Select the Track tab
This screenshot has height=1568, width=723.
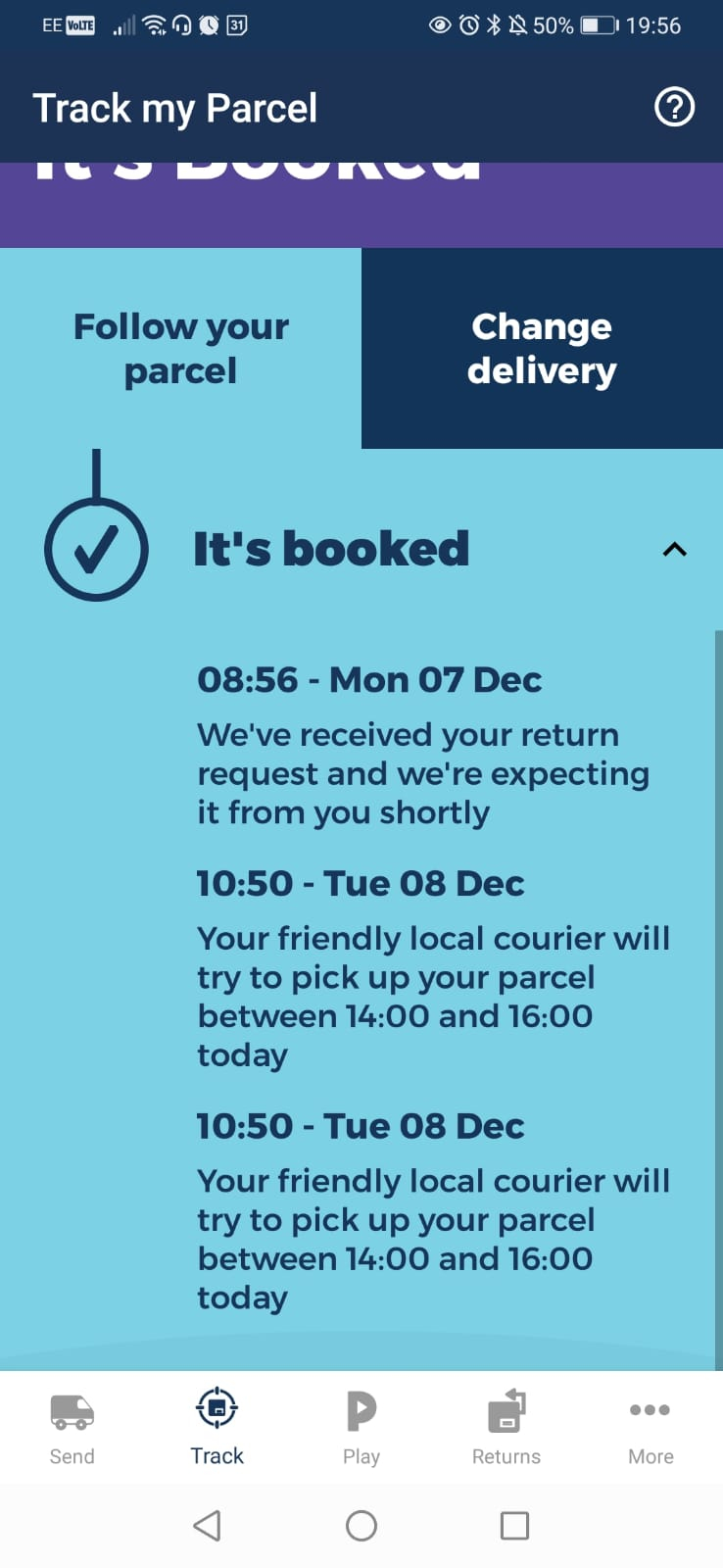point(217,1428)
